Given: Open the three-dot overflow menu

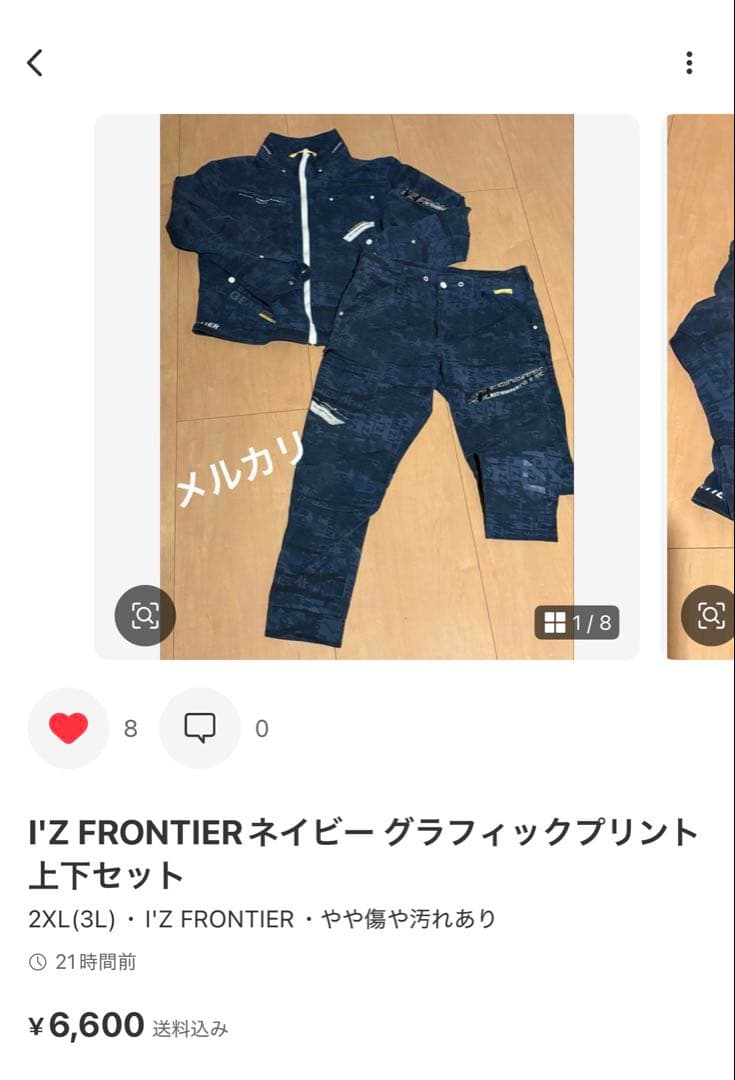Looking at the screenshot, I should [x=689, y=62].
